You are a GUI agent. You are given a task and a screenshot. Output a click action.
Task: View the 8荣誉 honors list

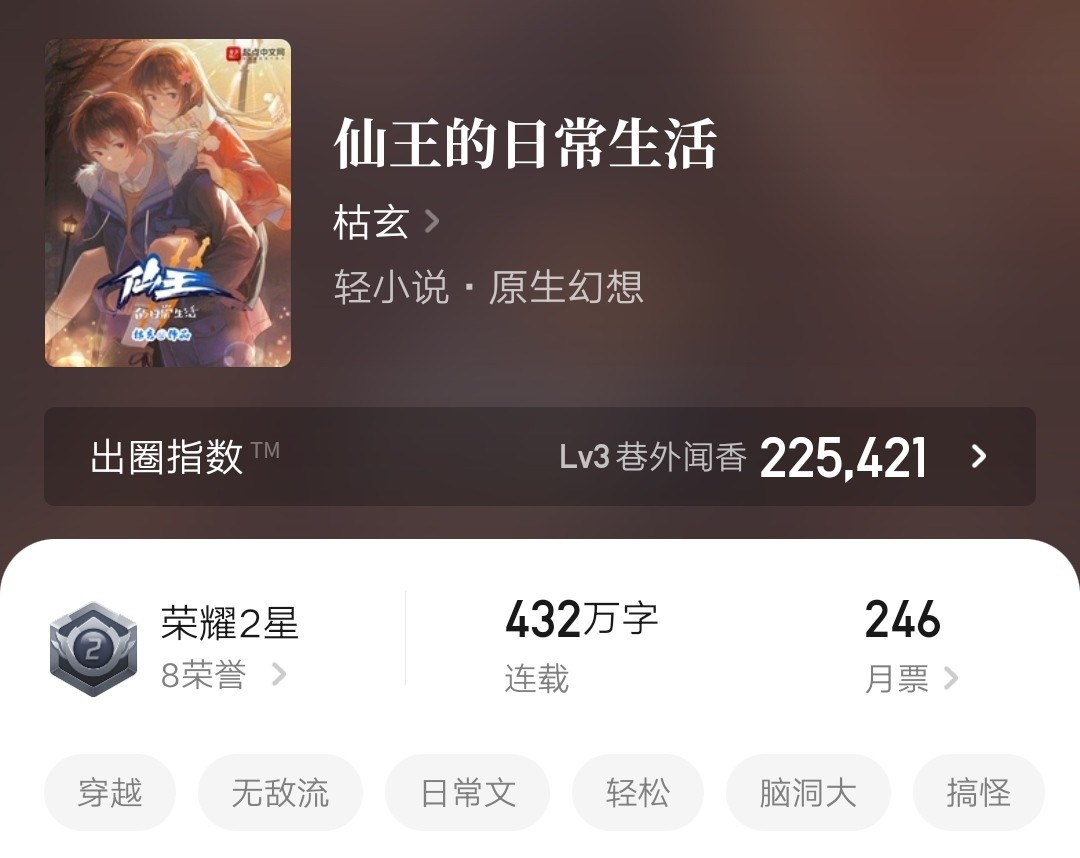(x=223, y=676)
